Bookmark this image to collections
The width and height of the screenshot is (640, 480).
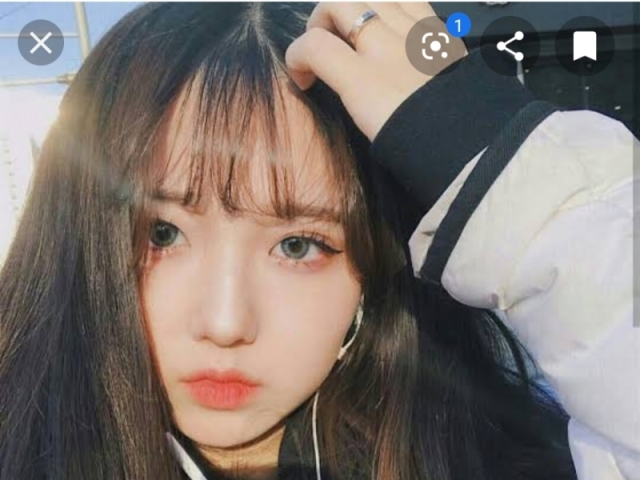pos(584,46)
